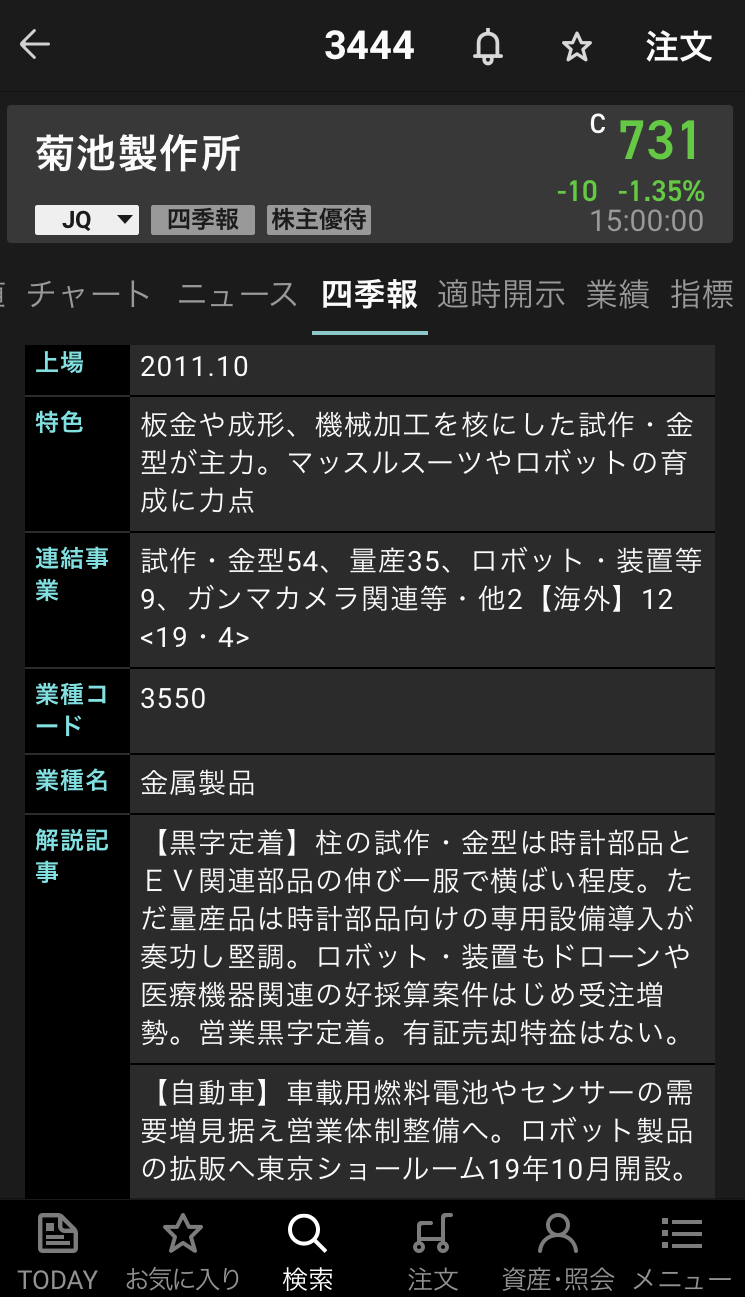Open the 注文 cart in bottom navigation
This screenshot has height=1297, width=745.
click(x=433, y=1250)
